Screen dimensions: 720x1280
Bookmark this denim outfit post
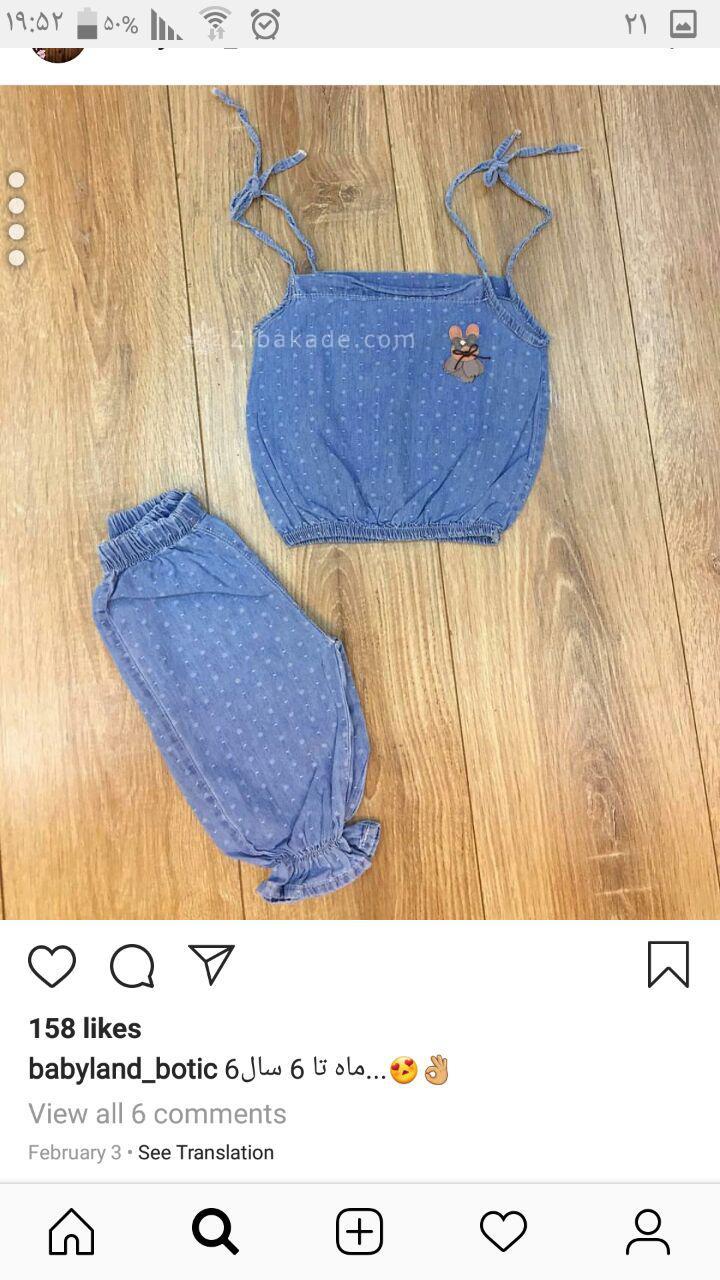coord(668,965)
